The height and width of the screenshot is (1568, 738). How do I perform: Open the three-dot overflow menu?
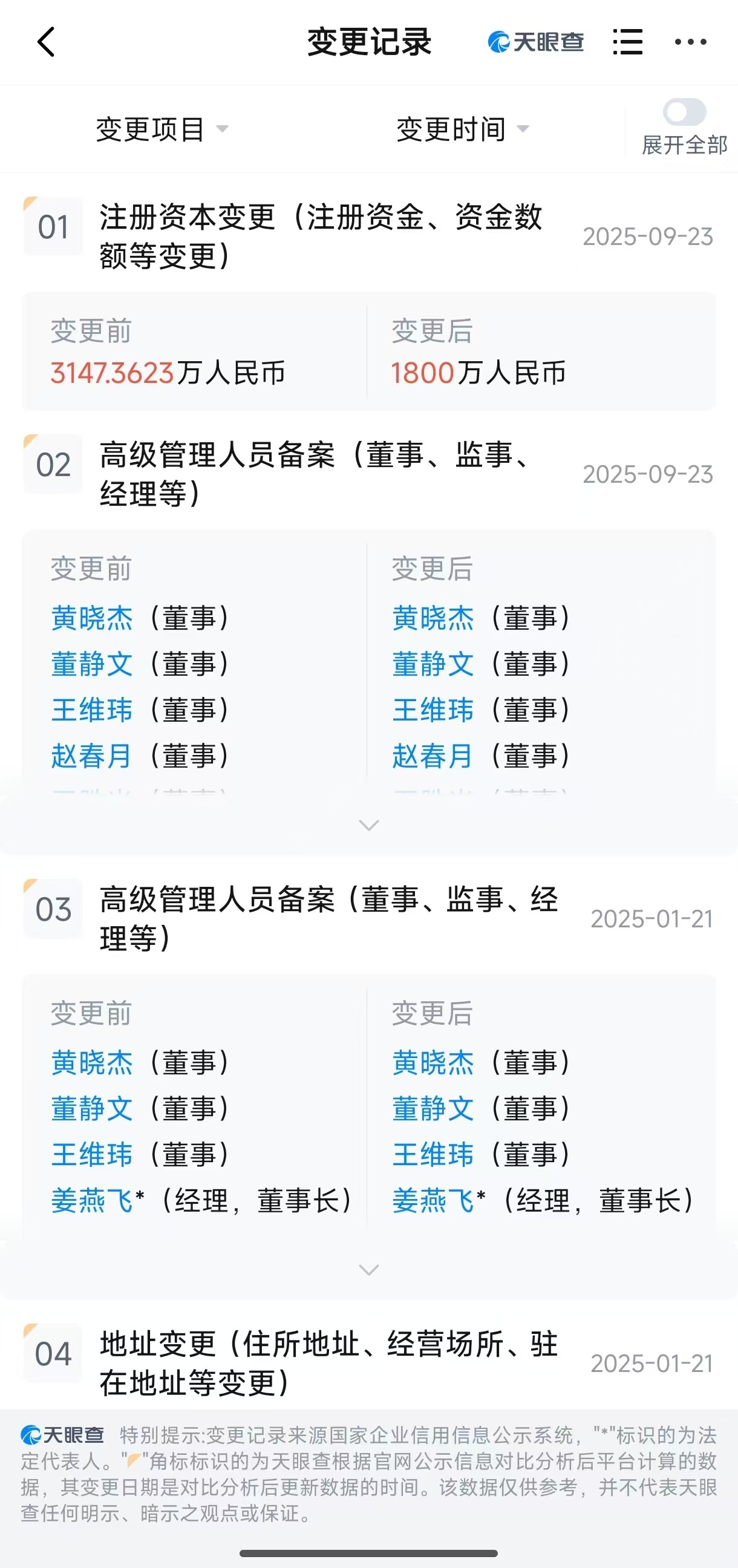tap(690, 42)
